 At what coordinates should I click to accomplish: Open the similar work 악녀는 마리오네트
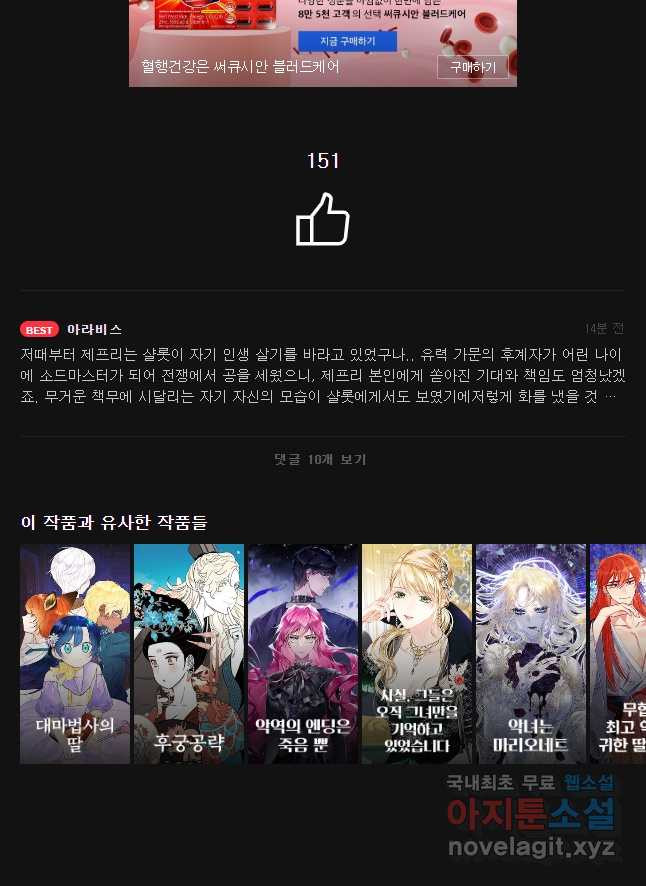531,653
